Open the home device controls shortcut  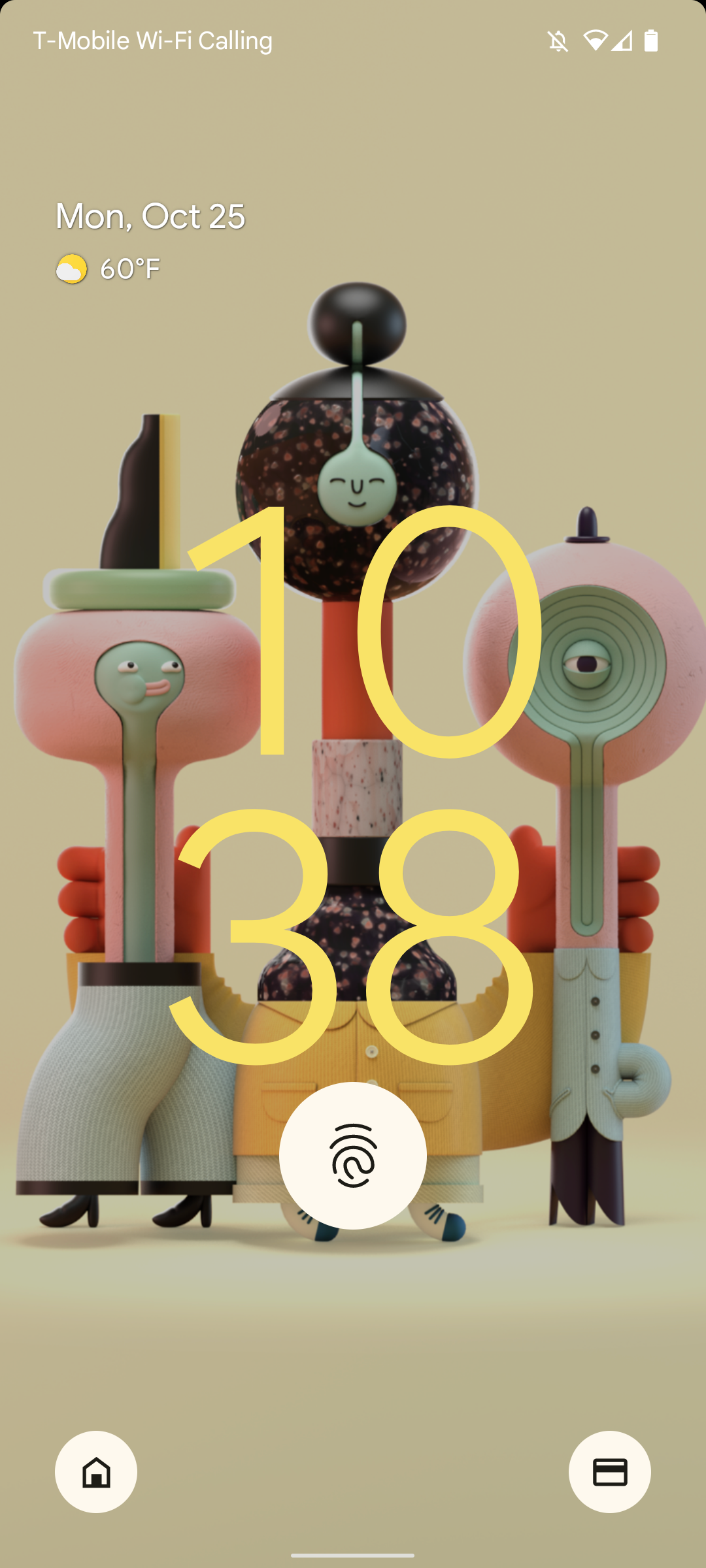[96, 1472]
